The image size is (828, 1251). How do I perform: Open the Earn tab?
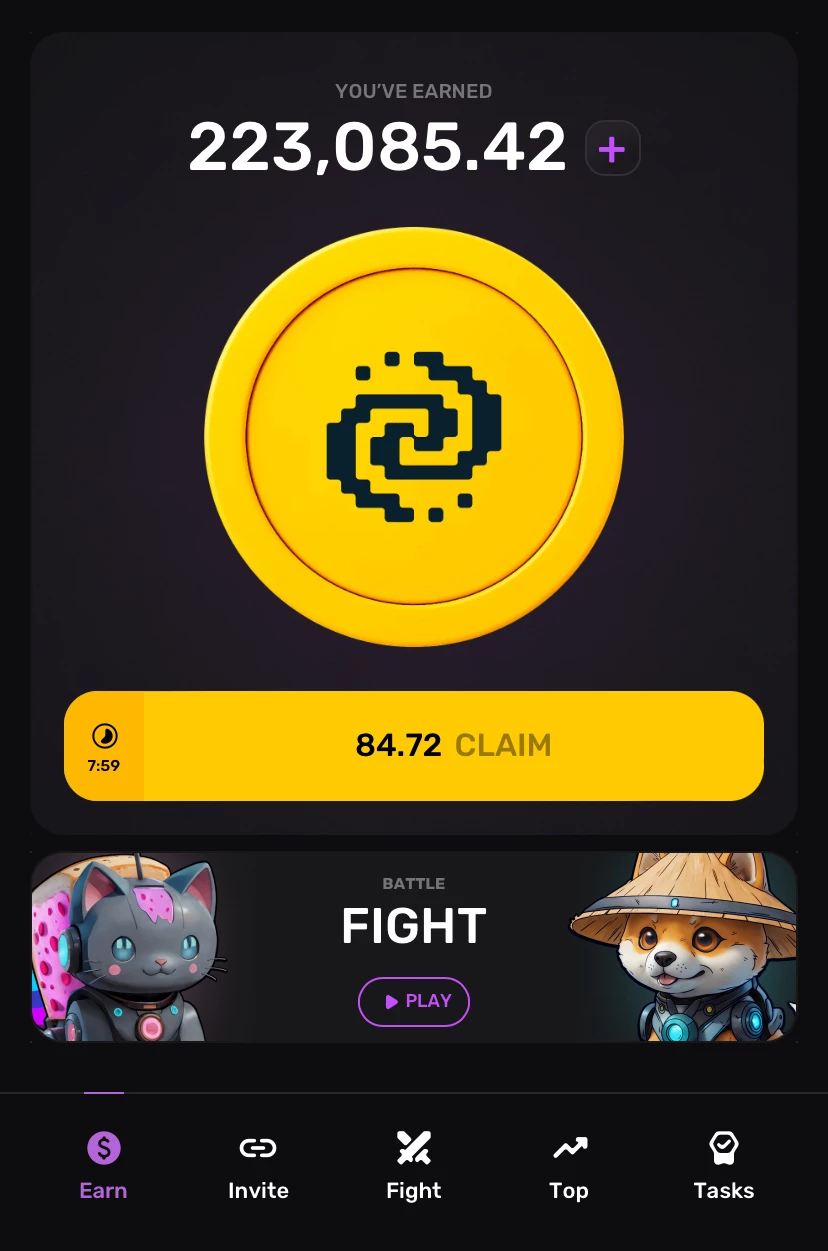pyautogui.click(x=103, y=1165)
